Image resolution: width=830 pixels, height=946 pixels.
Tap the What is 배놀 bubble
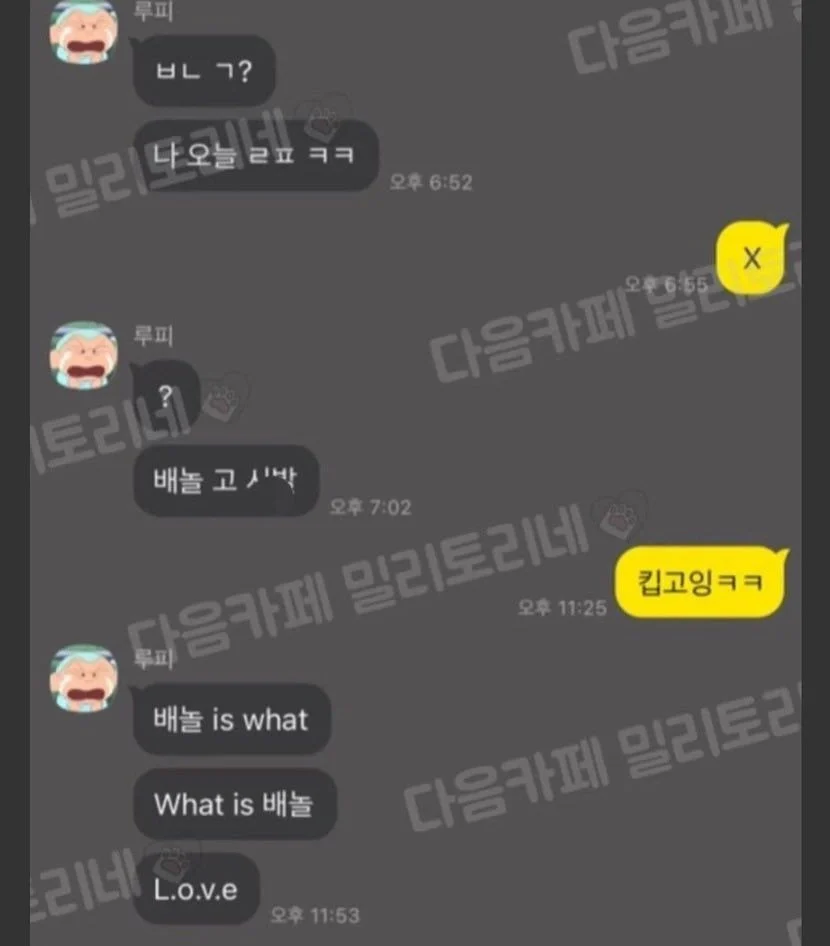[x=234, y=805]
